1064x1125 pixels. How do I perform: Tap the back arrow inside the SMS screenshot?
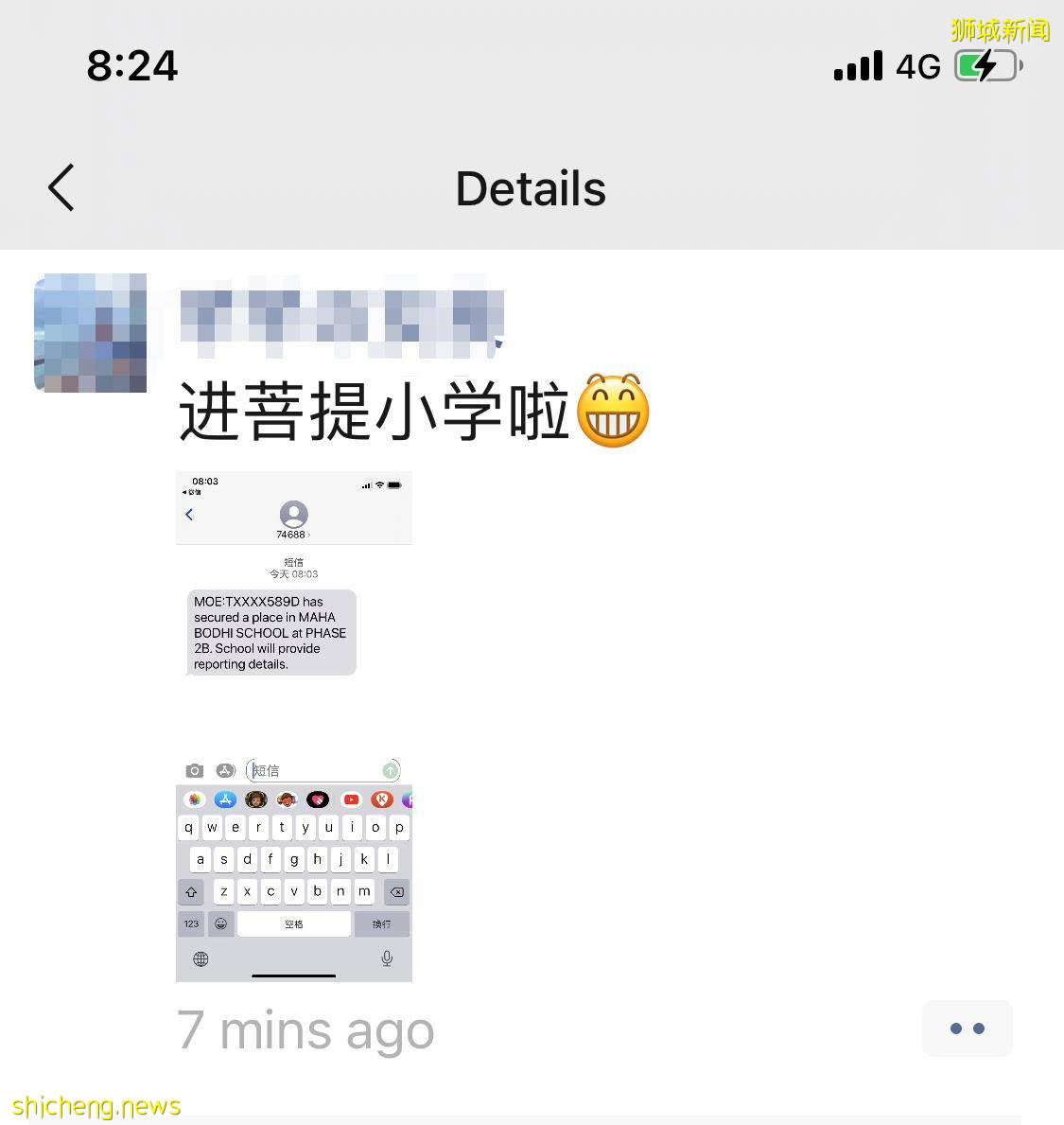point(190,514)
